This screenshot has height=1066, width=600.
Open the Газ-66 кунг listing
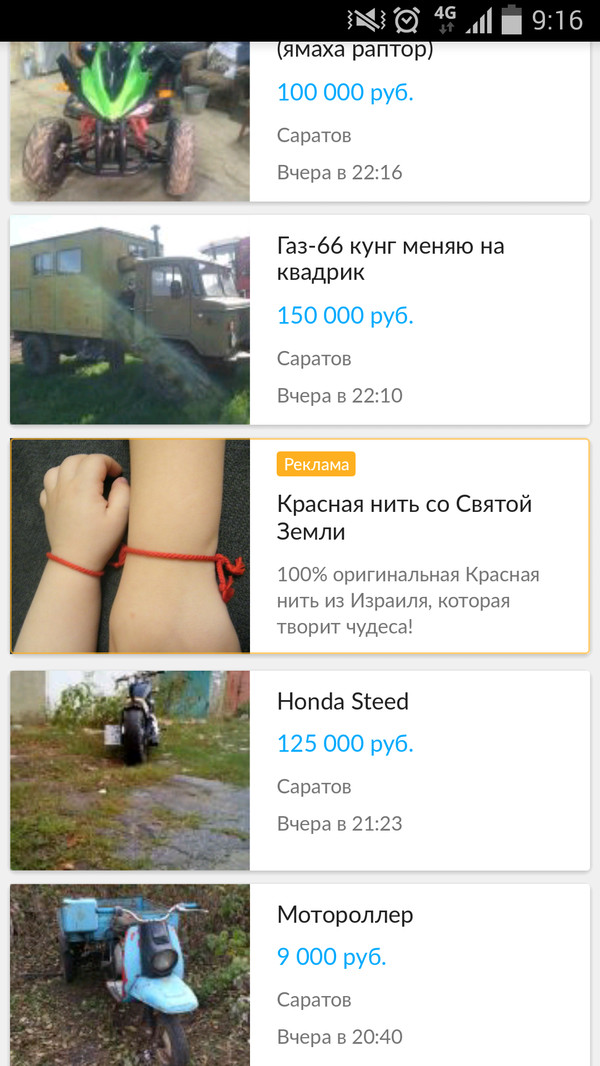[390, 259]
